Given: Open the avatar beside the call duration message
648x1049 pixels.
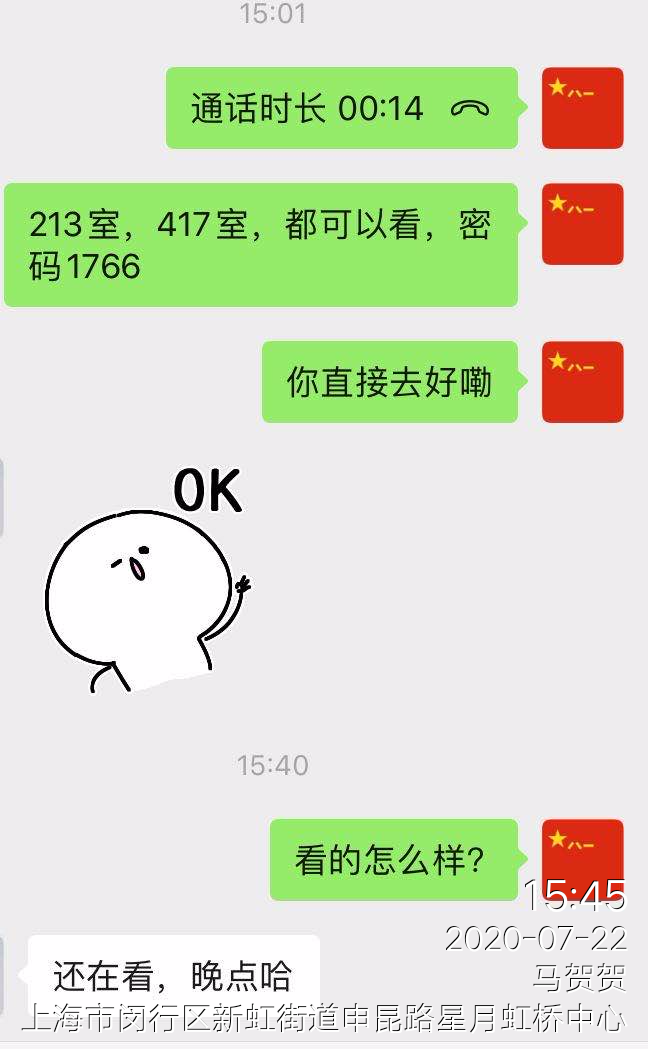Looking at the screenshot, I should click(x=582, y=108).
